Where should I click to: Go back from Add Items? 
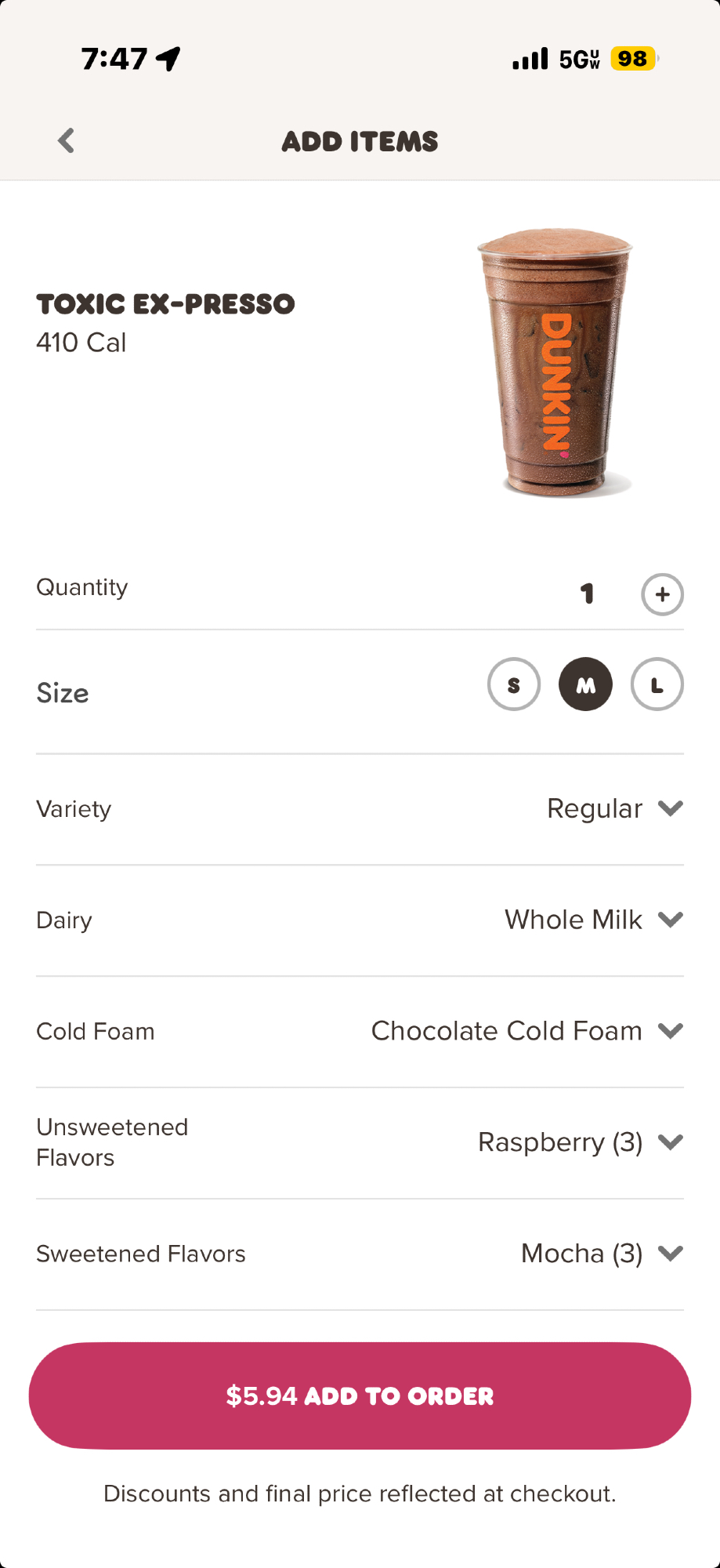pos(67,141)
